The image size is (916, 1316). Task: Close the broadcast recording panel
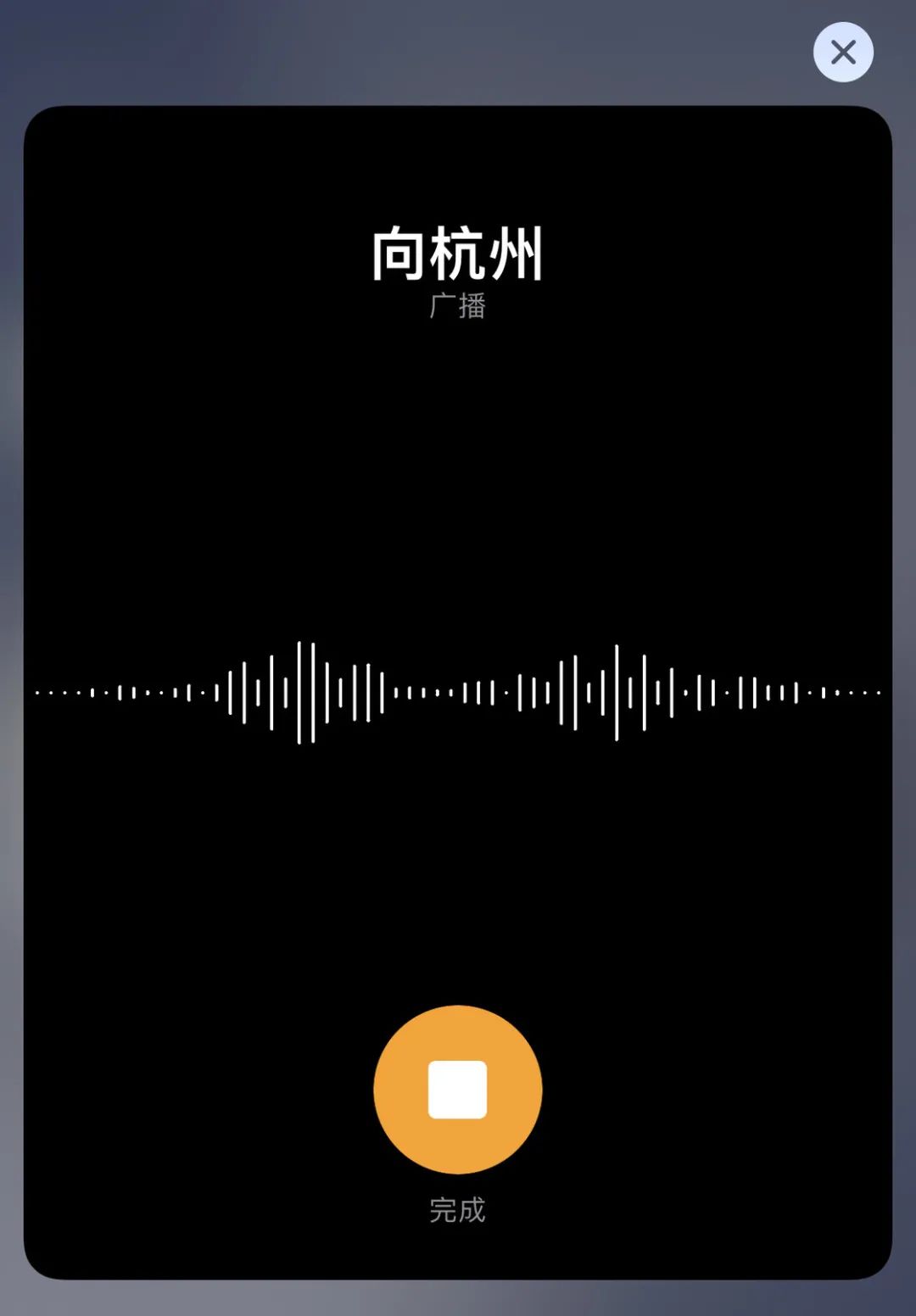[x=843, y=53]
